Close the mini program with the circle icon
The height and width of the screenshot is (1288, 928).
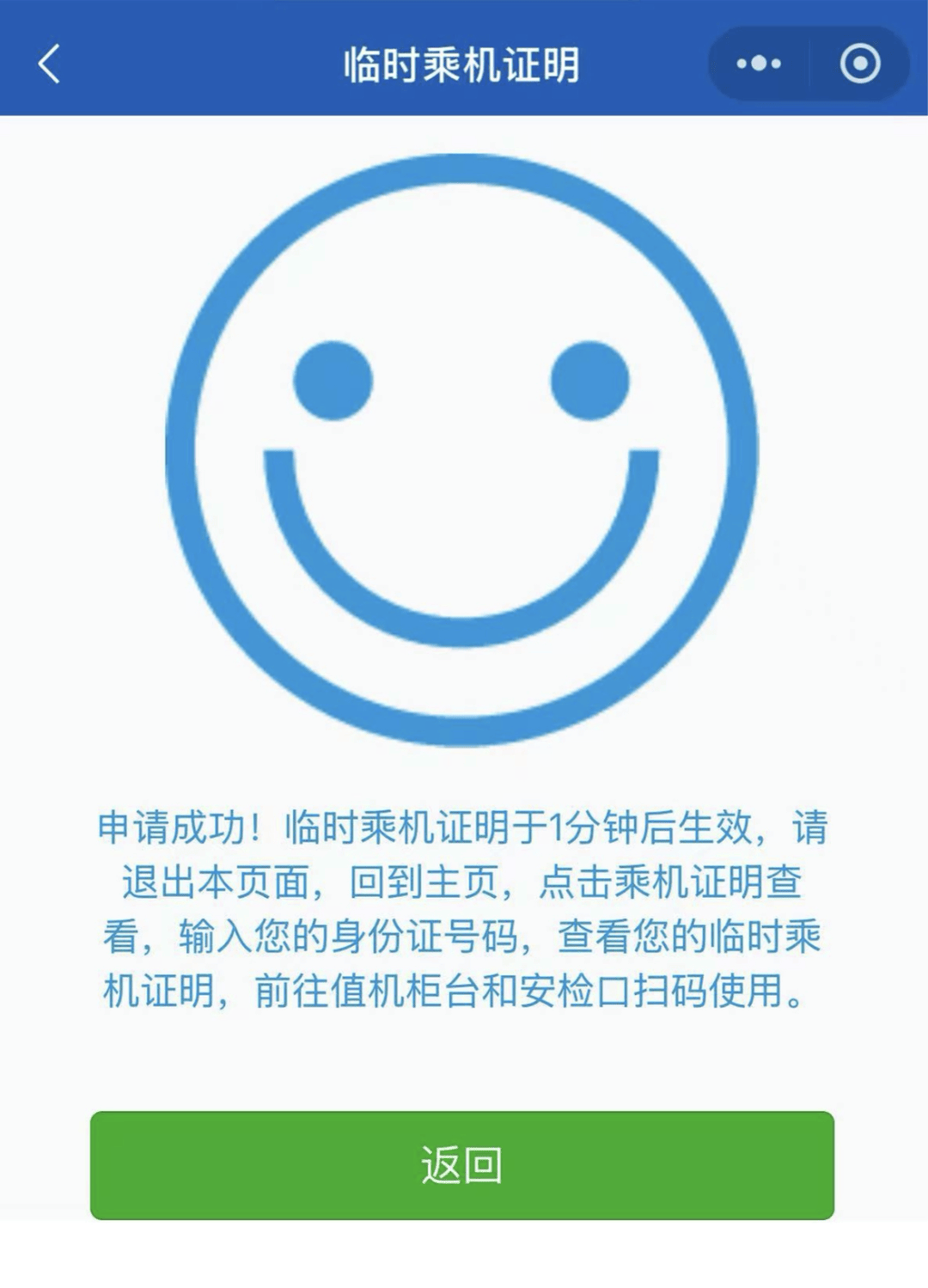pyautogui.click(x=859, y=64)
